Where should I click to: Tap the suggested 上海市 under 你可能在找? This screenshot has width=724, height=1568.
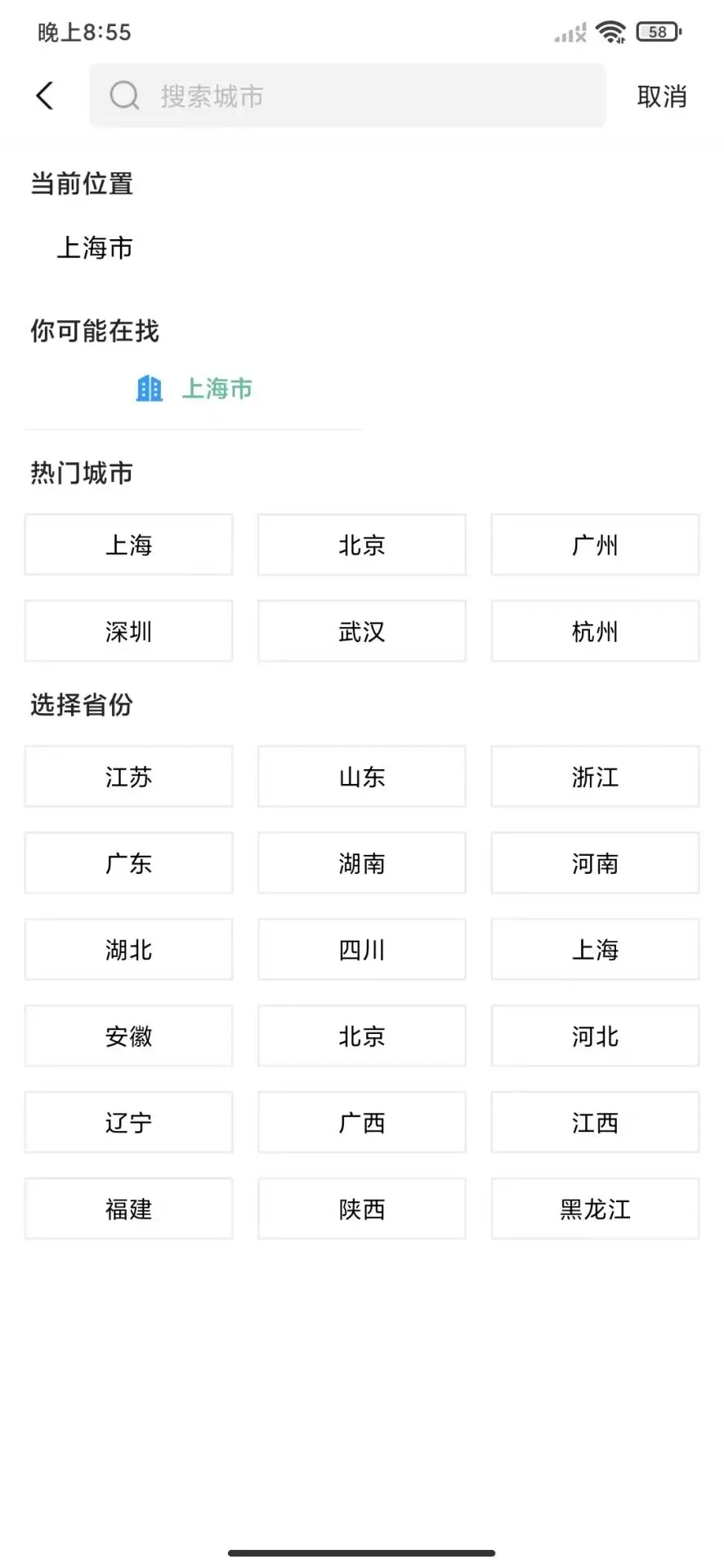coord(217,390)
